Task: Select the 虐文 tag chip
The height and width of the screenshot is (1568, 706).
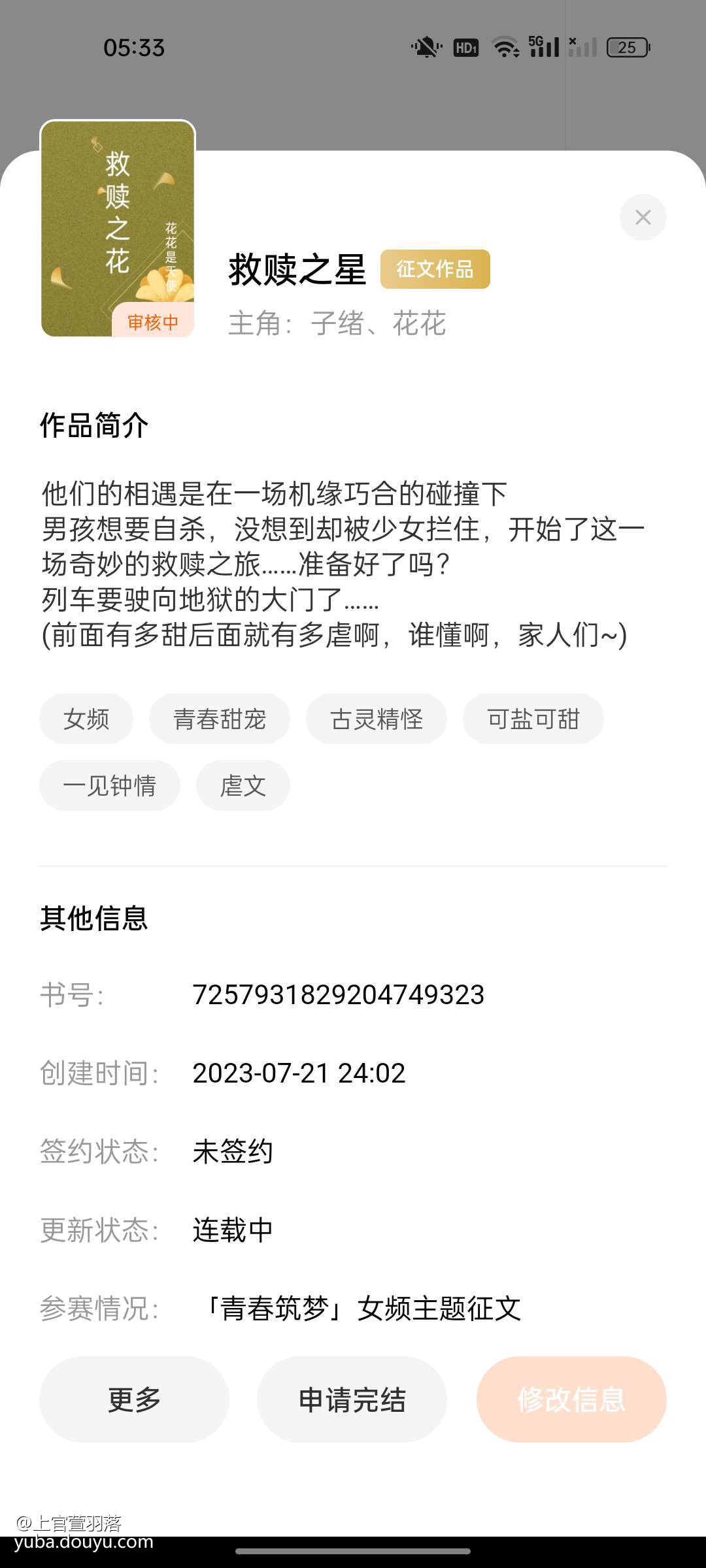Action: coord(243,785)
